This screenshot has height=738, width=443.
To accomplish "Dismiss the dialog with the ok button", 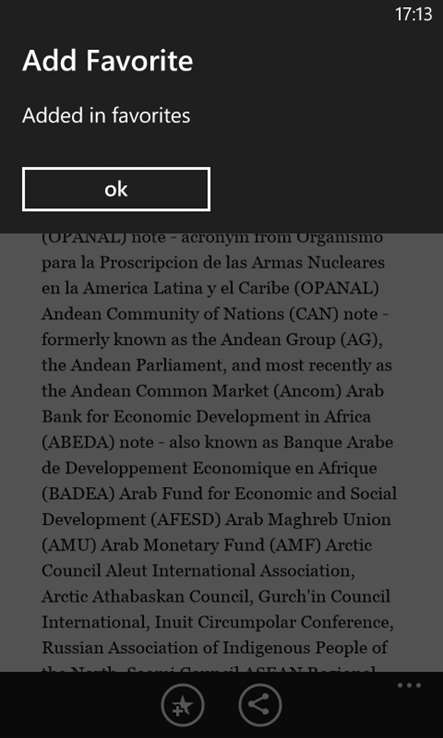I will pyautogui.click(x=116, y=189).
